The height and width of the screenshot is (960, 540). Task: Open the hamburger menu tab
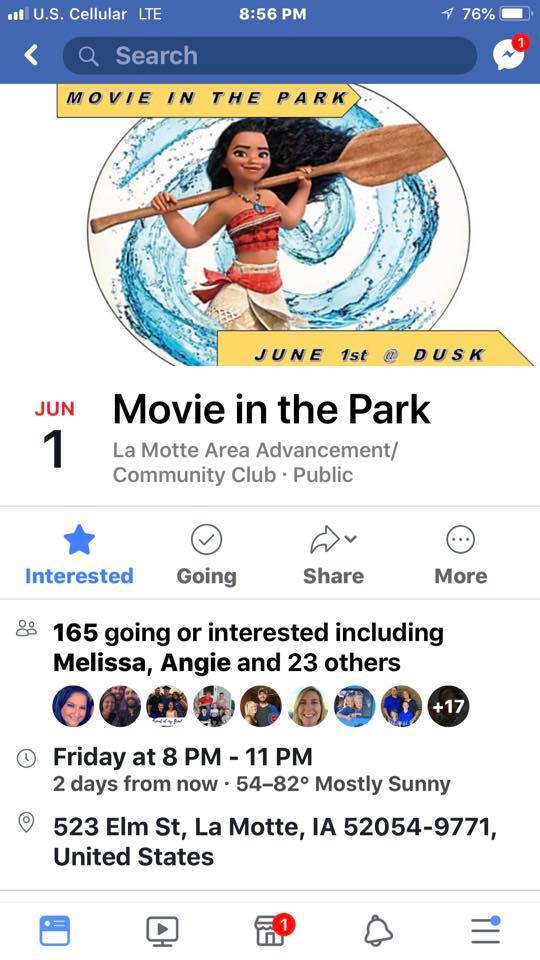486,930
